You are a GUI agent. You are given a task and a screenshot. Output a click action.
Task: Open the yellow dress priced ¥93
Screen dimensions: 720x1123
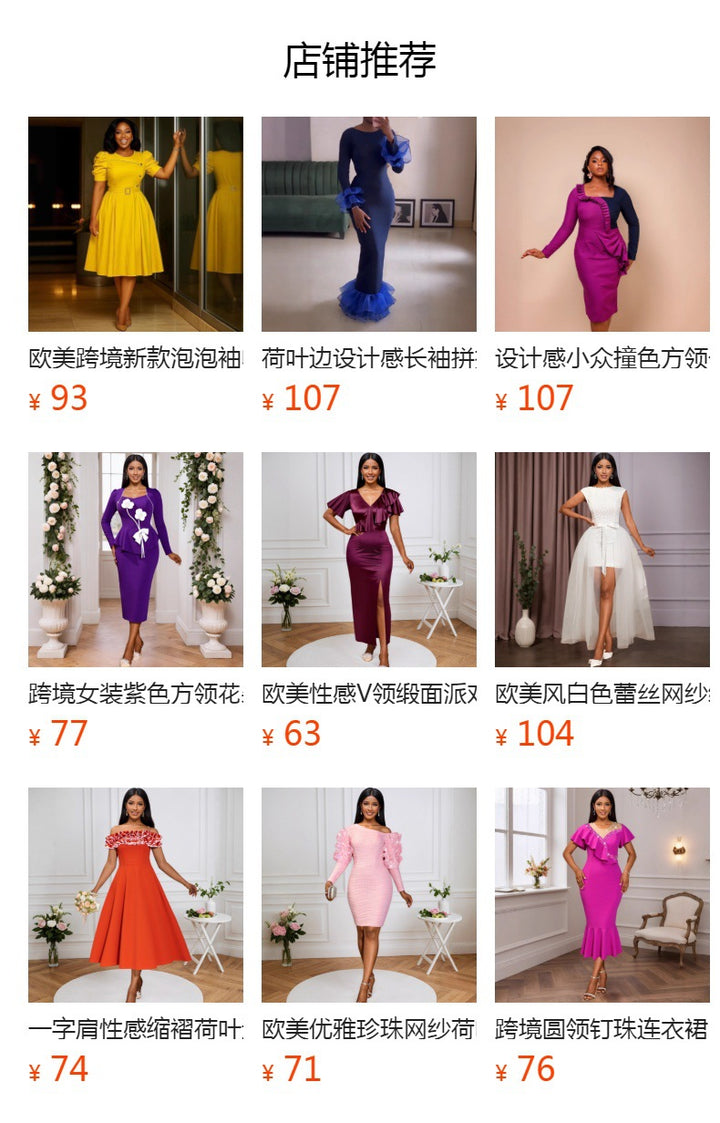click(x=135, y=224)
